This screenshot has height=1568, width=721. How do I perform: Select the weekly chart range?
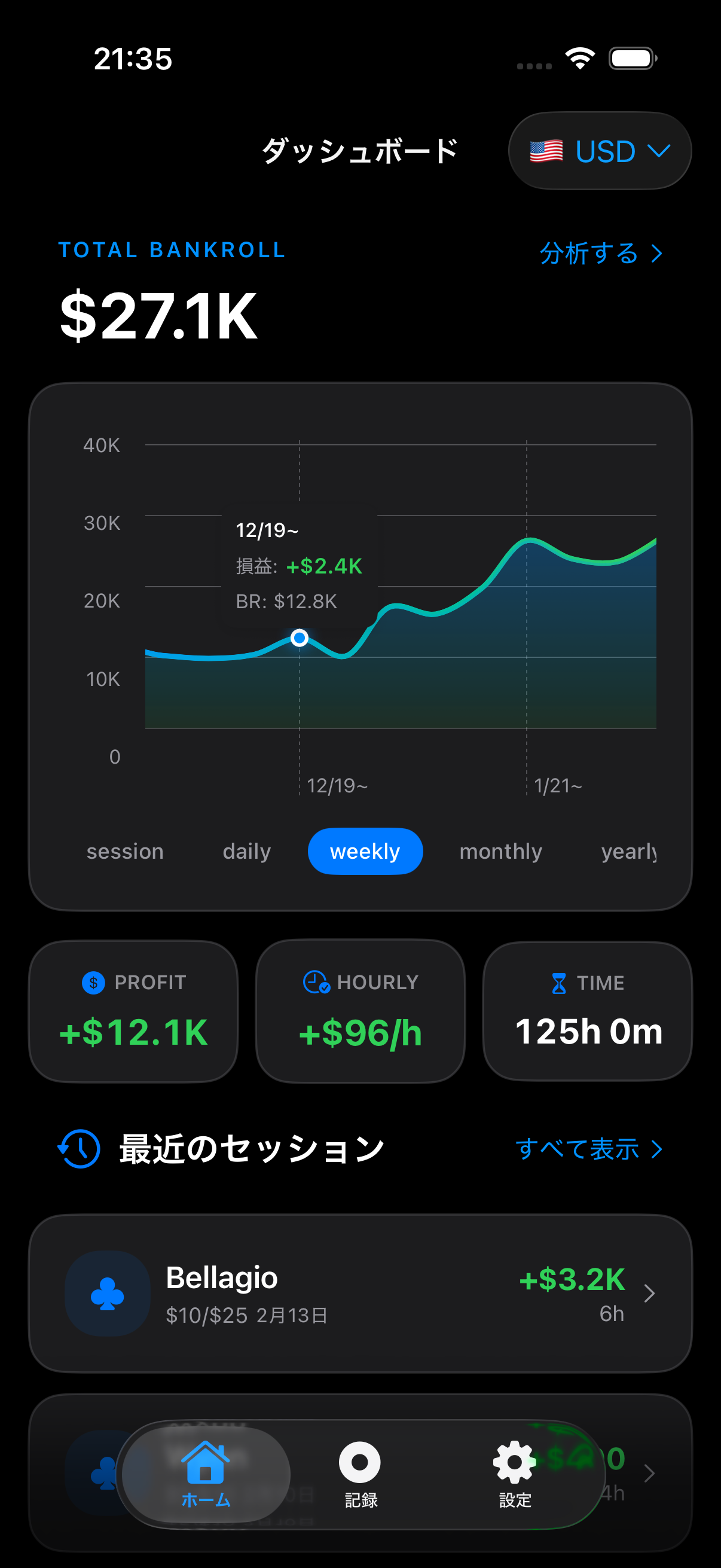365,851
